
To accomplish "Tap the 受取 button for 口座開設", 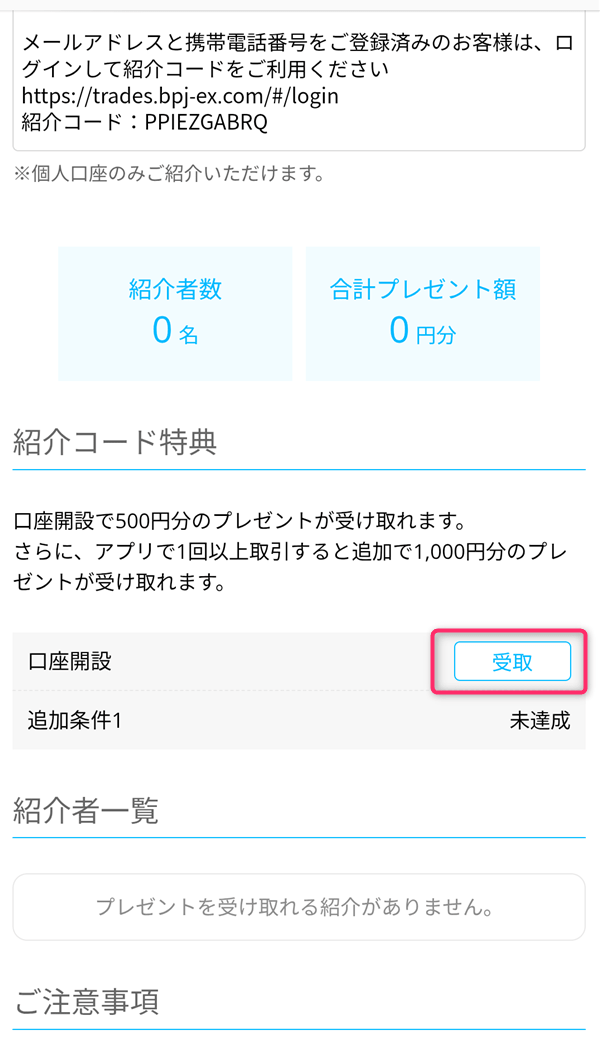I will [x=512, y=662].
